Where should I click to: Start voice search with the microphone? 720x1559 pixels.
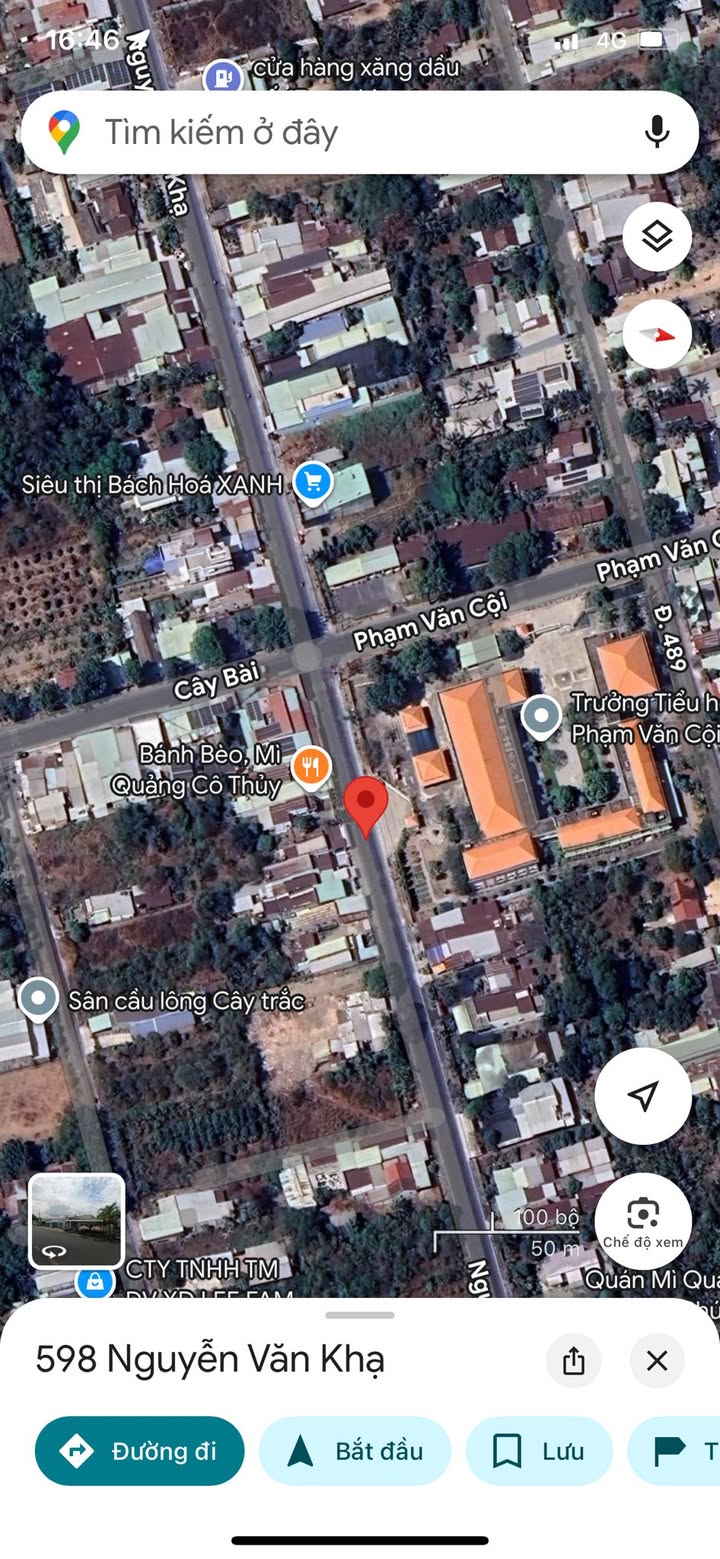[656, 132]
